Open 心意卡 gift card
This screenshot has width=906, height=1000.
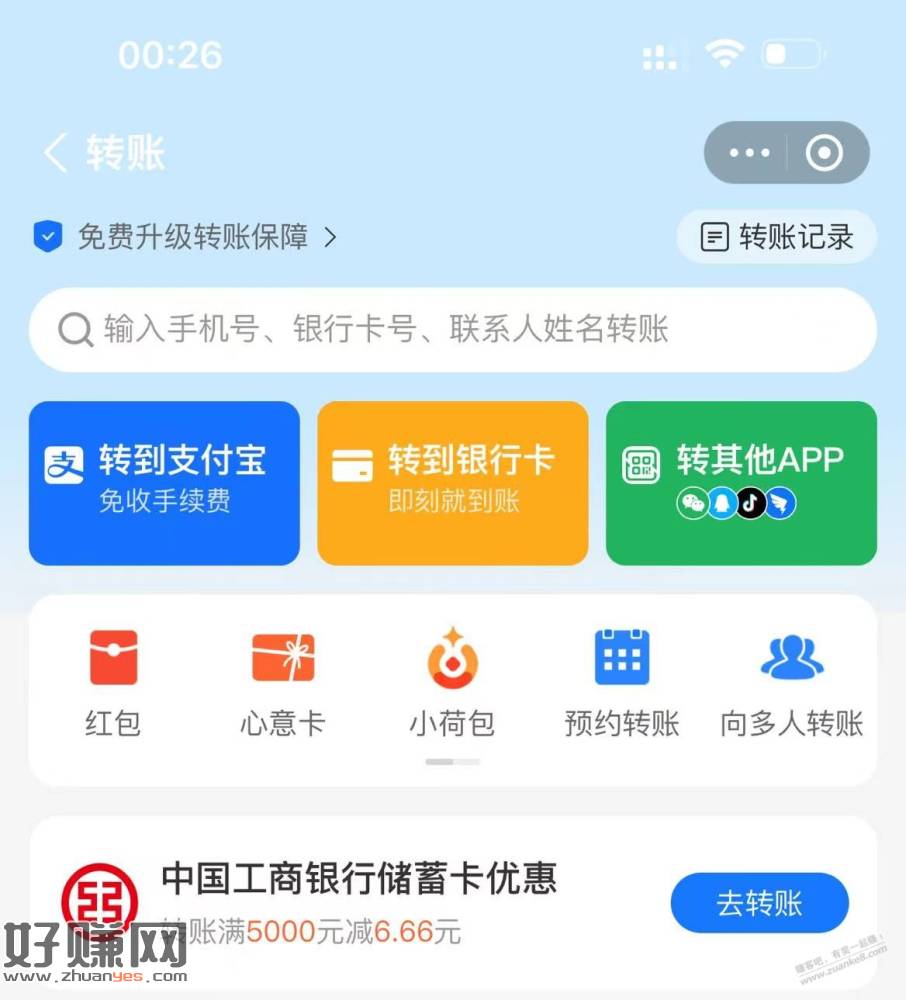point(282,680)
